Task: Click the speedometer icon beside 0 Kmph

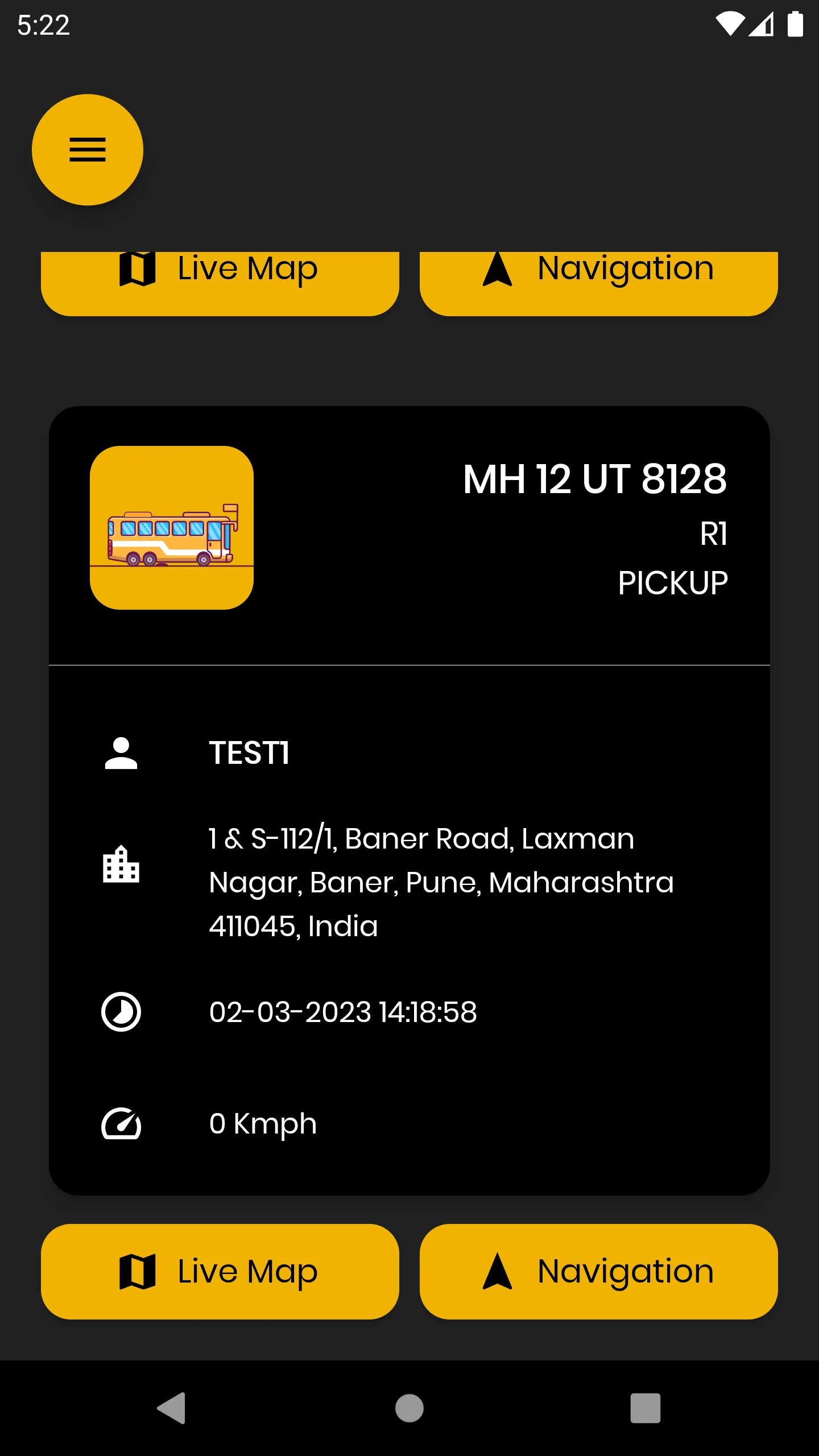Action: pos(121,1122)
